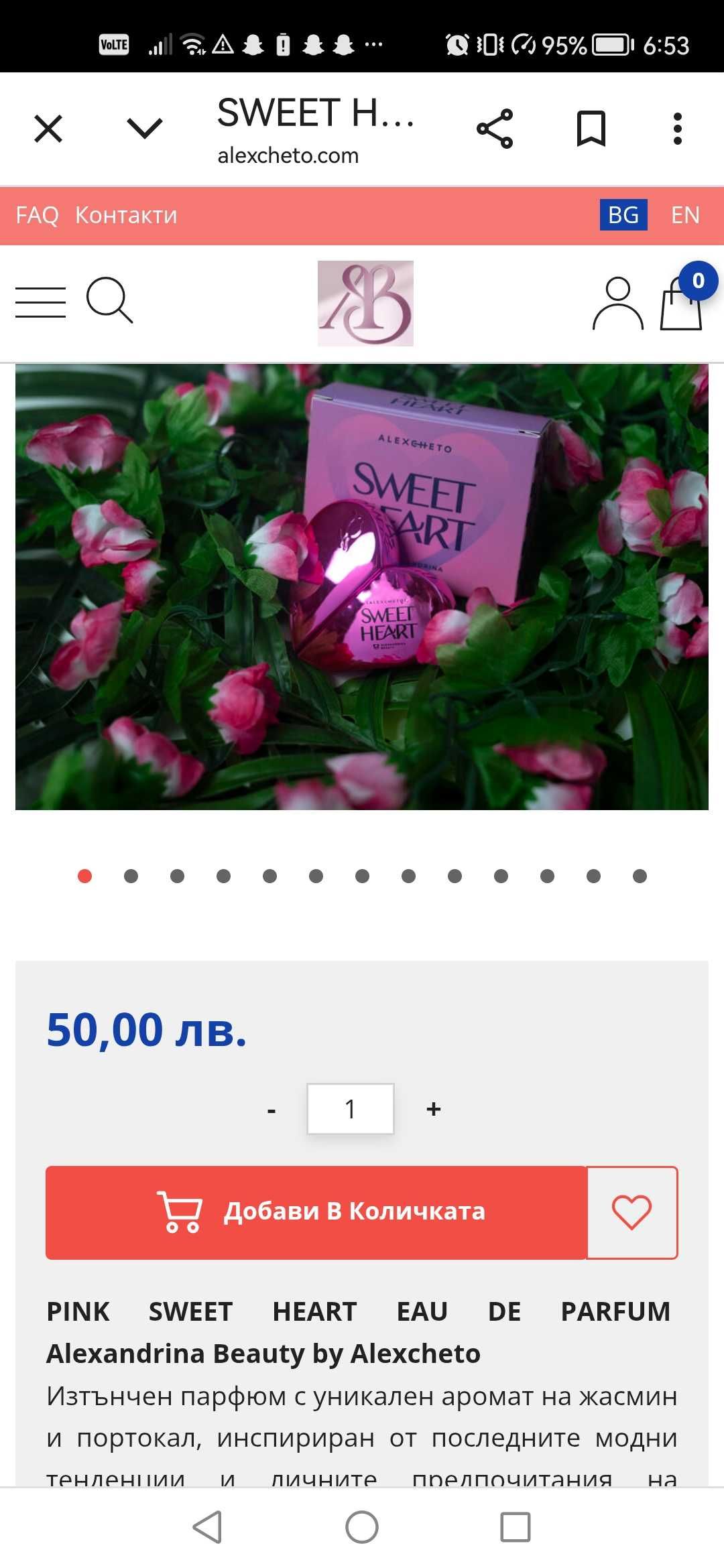Add product via Добави В Количката
Screen dimensions: 724x1568
[x=316, y=1212]
